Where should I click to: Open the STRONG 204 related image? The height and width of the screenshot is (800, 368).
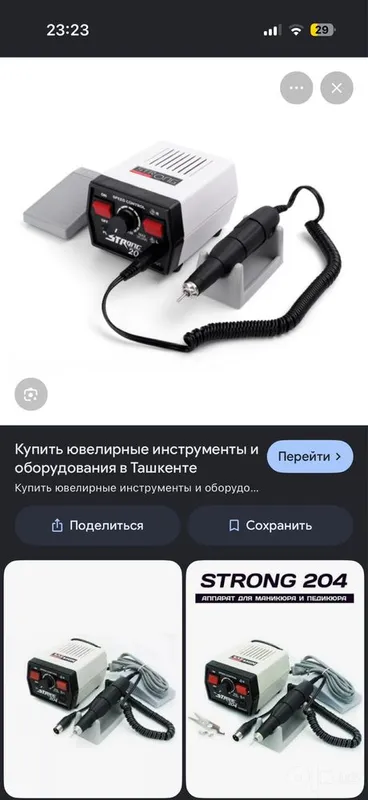[275, 679]
